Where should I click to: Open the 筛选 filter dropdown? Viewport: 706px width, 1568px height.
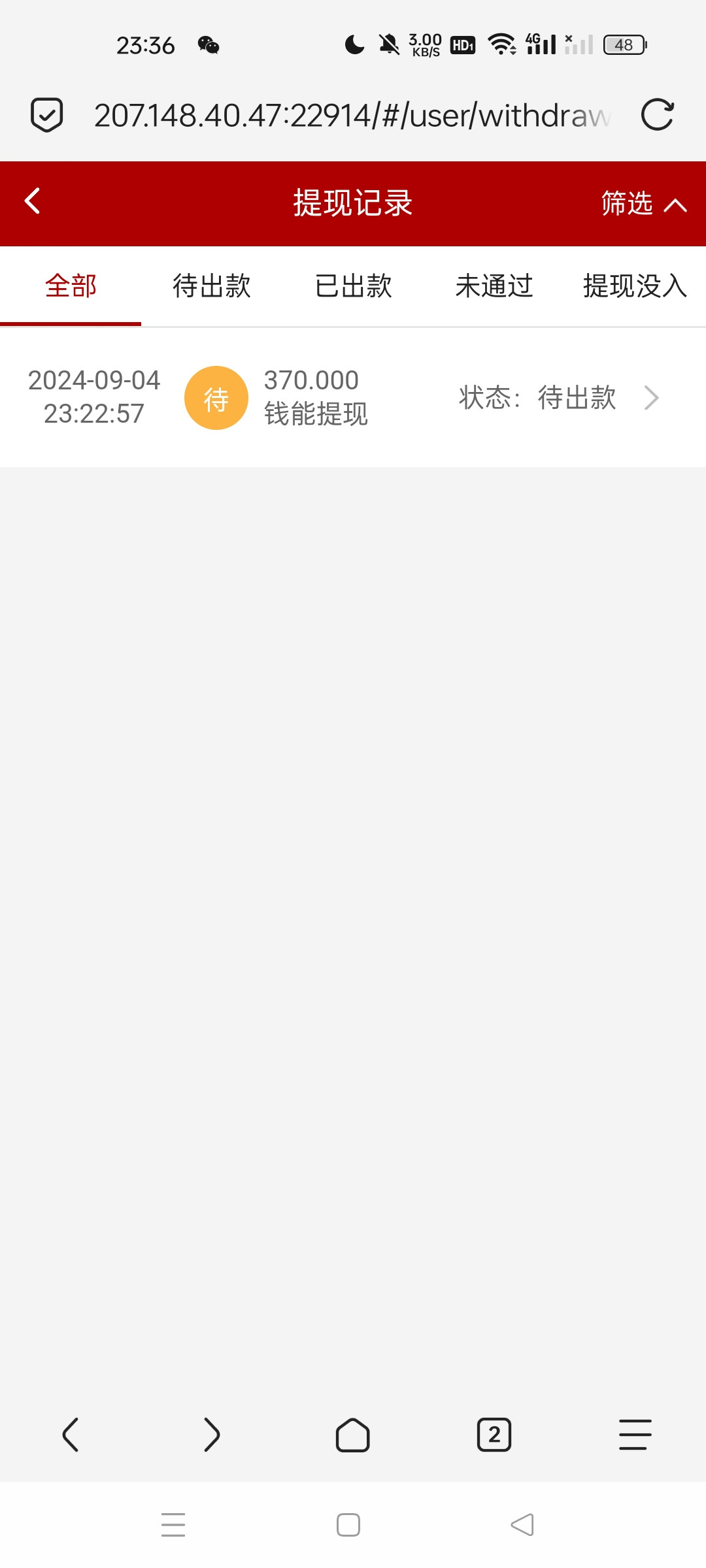[x=643, y=204]
